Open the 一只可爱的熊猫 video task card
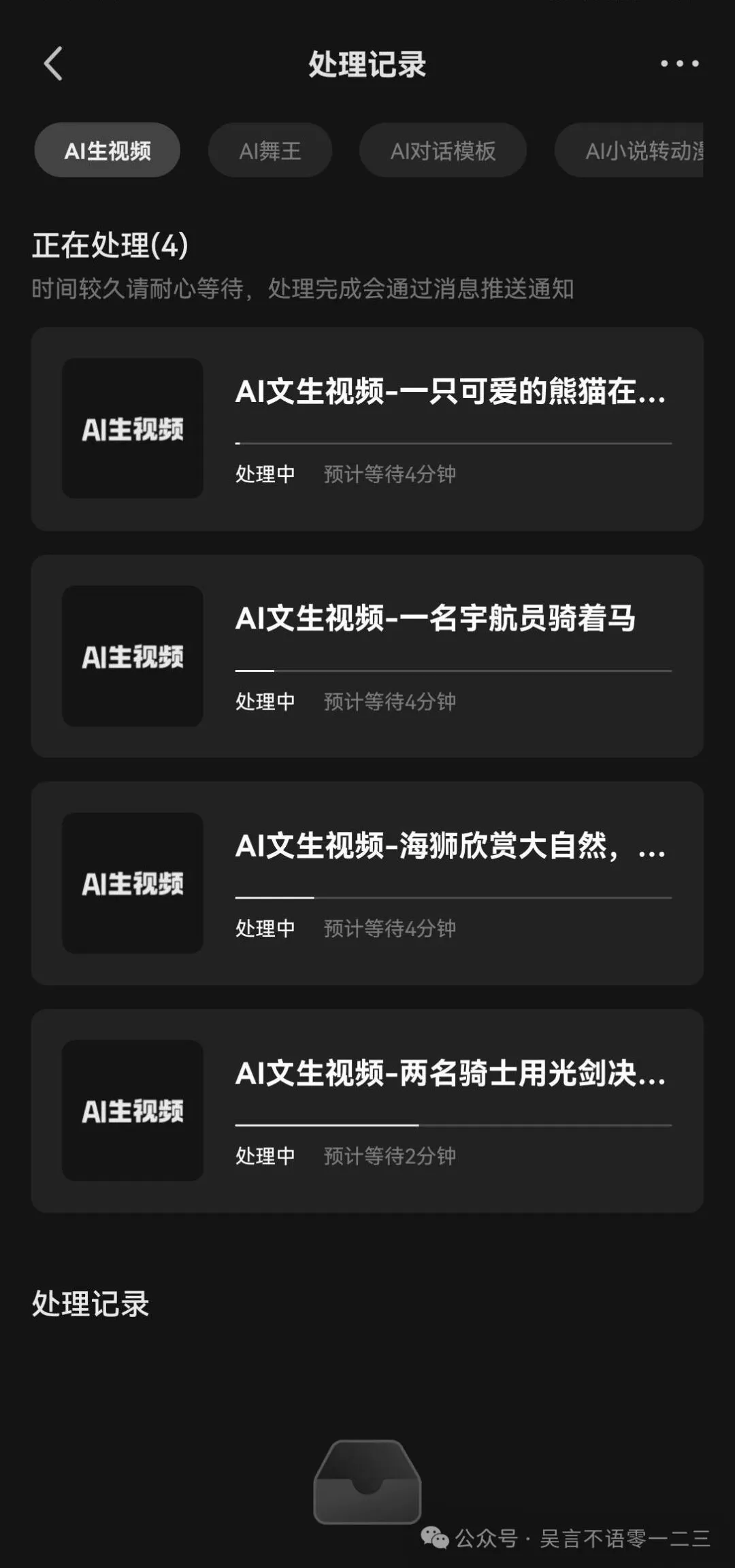The height and width of the screenshot is (1568, 735). click(x=367, y=429)
